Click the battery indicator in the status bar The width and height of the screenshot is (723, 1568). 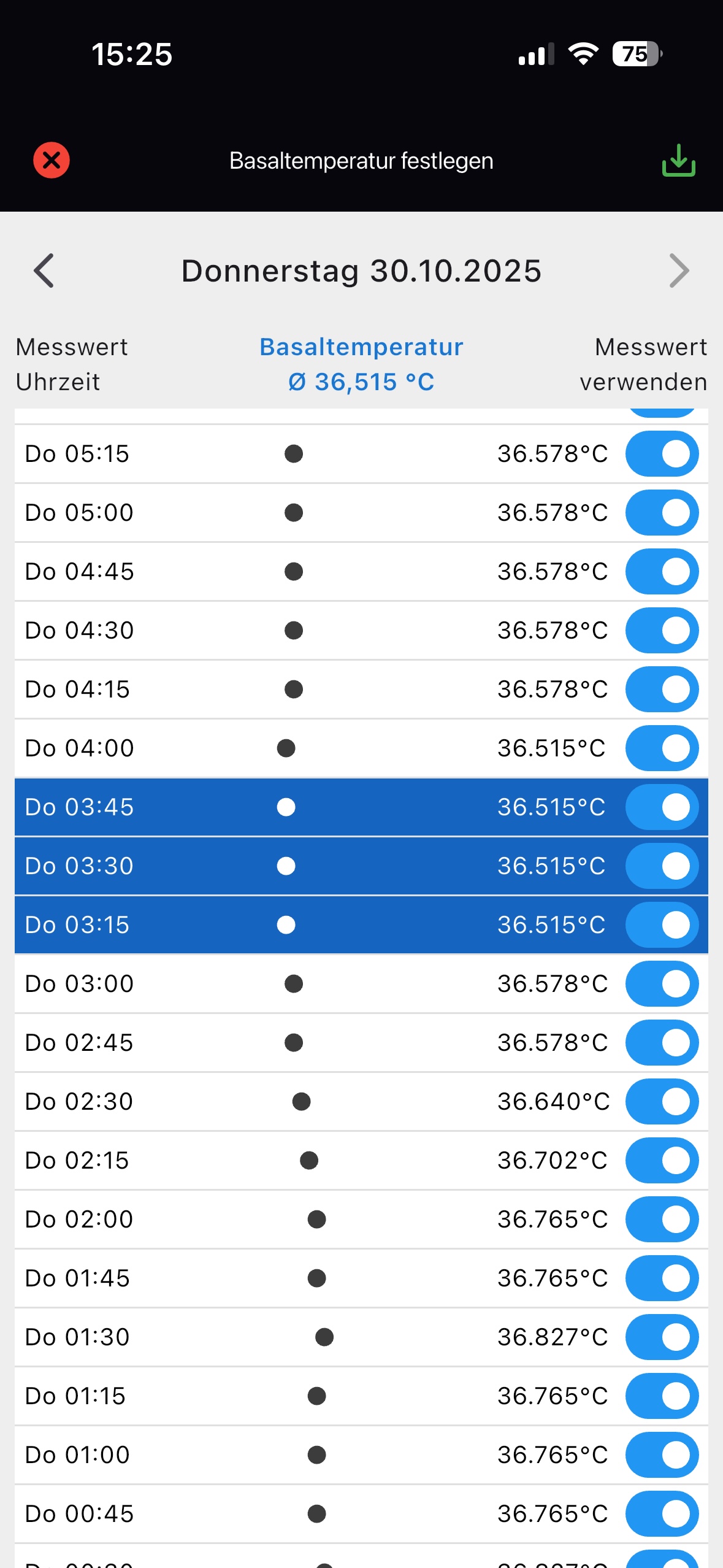tap(635, 54)
